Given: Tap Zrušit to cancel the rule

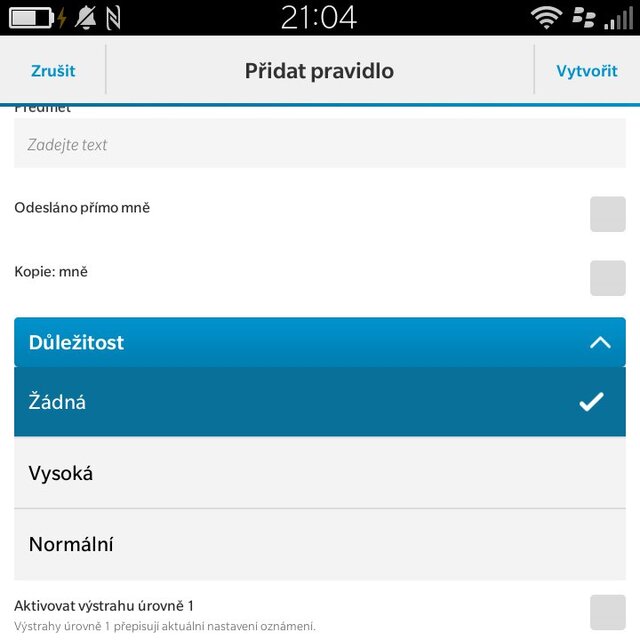Looking at the screenshot, I should (53, 71).
